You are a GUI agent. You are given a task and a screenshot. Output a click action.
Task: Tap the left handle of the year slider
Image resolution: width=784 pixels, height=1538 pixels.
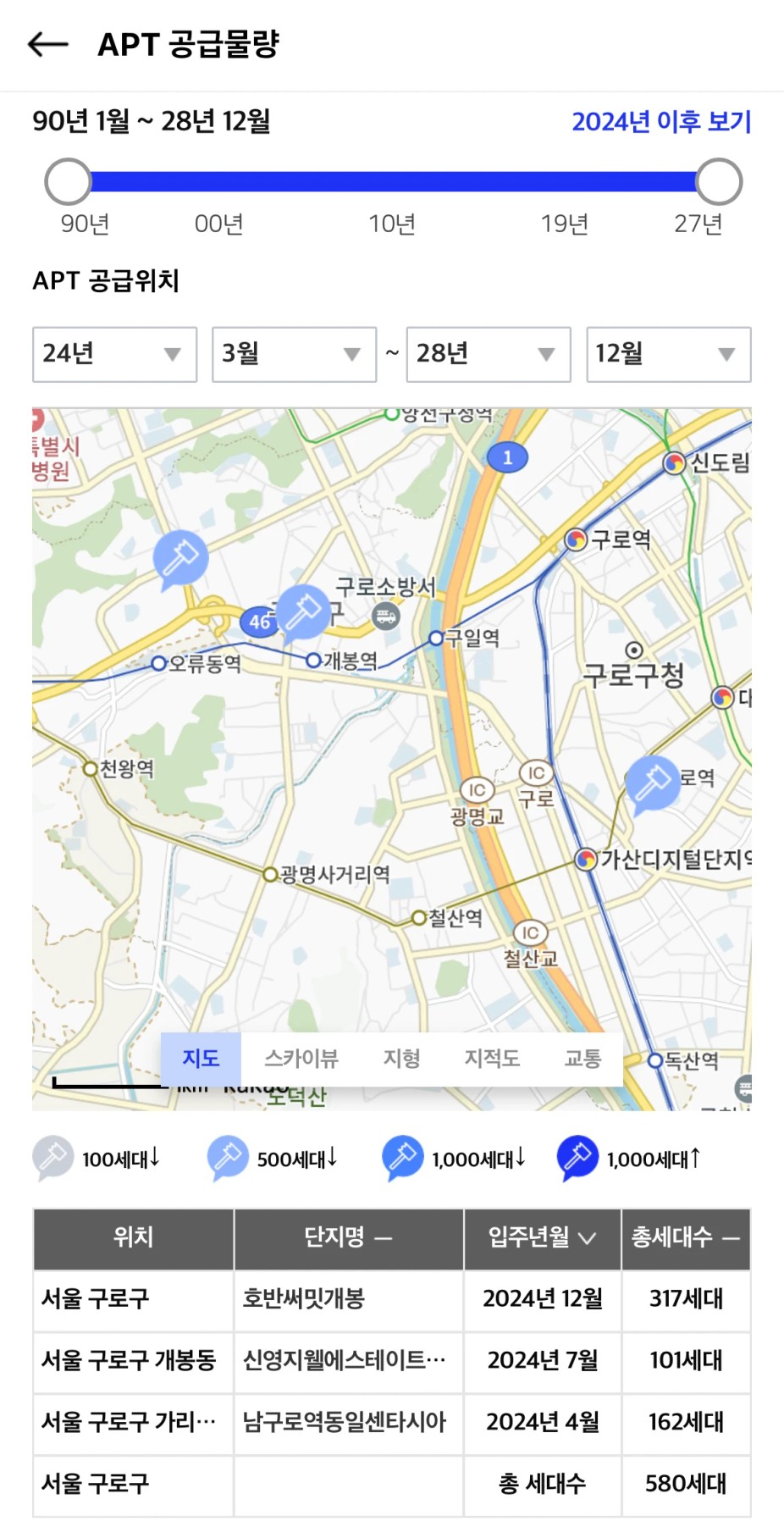[68, 181]
